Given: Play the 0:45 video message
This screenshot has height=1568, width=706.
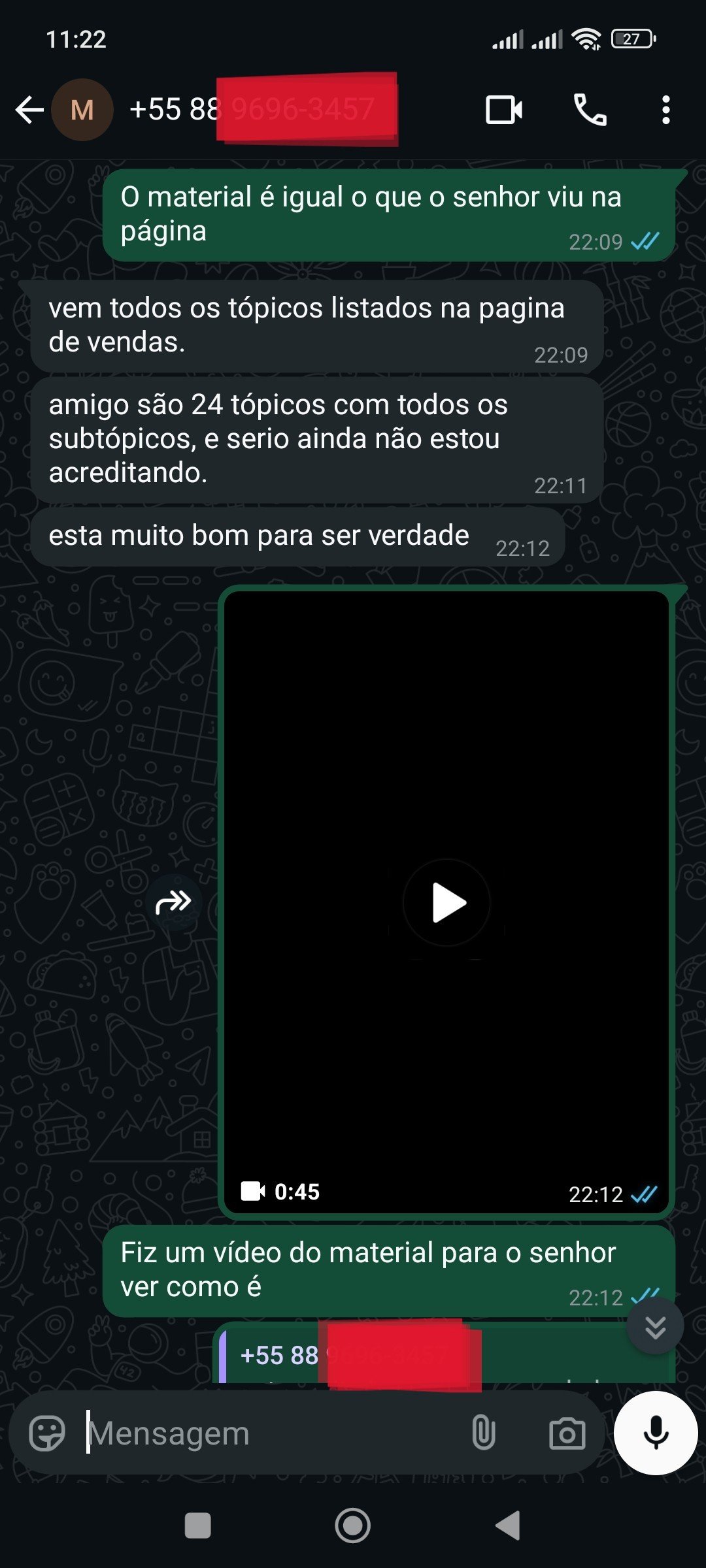Looking at the screenshot, I should click(446, 904).
